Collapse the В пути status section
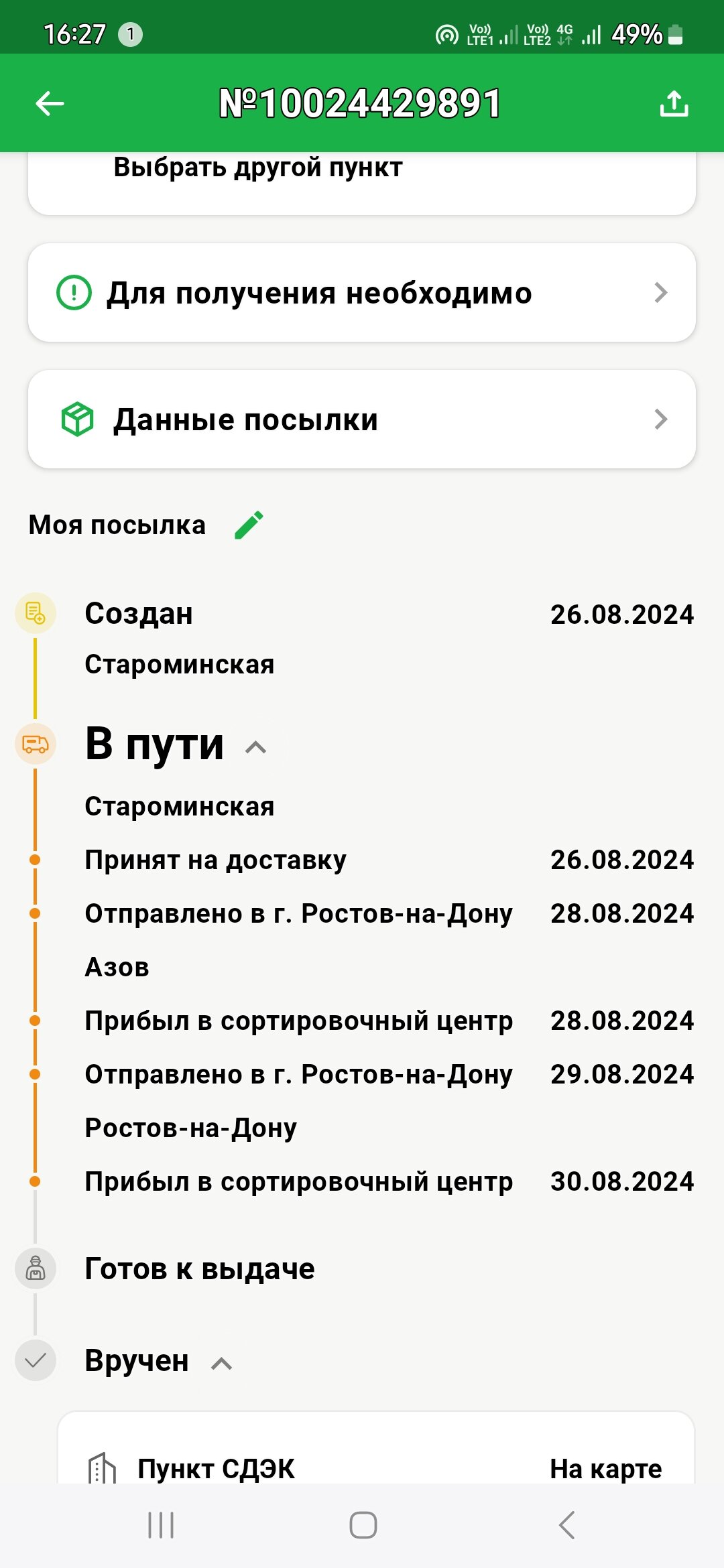 tap(255, 748)
